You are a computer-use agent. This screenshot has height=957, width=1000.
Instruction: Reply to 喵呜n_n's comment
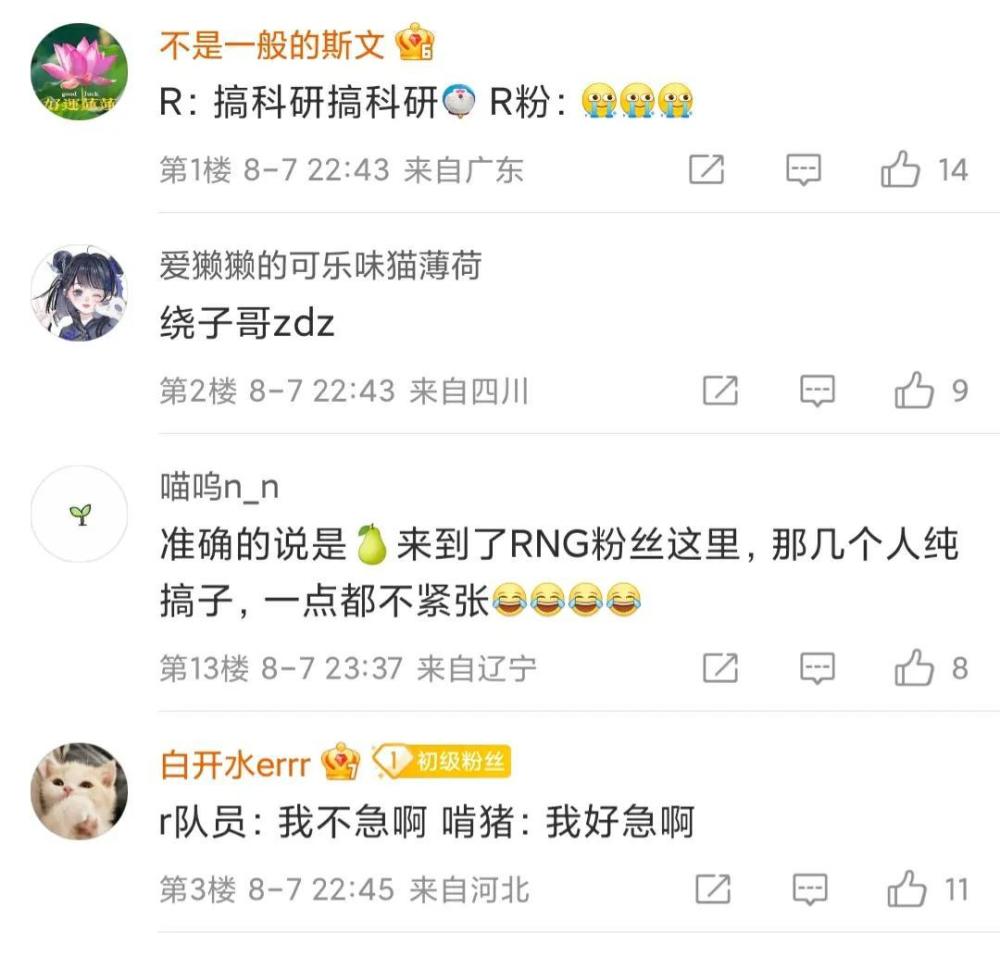(817, 668)
